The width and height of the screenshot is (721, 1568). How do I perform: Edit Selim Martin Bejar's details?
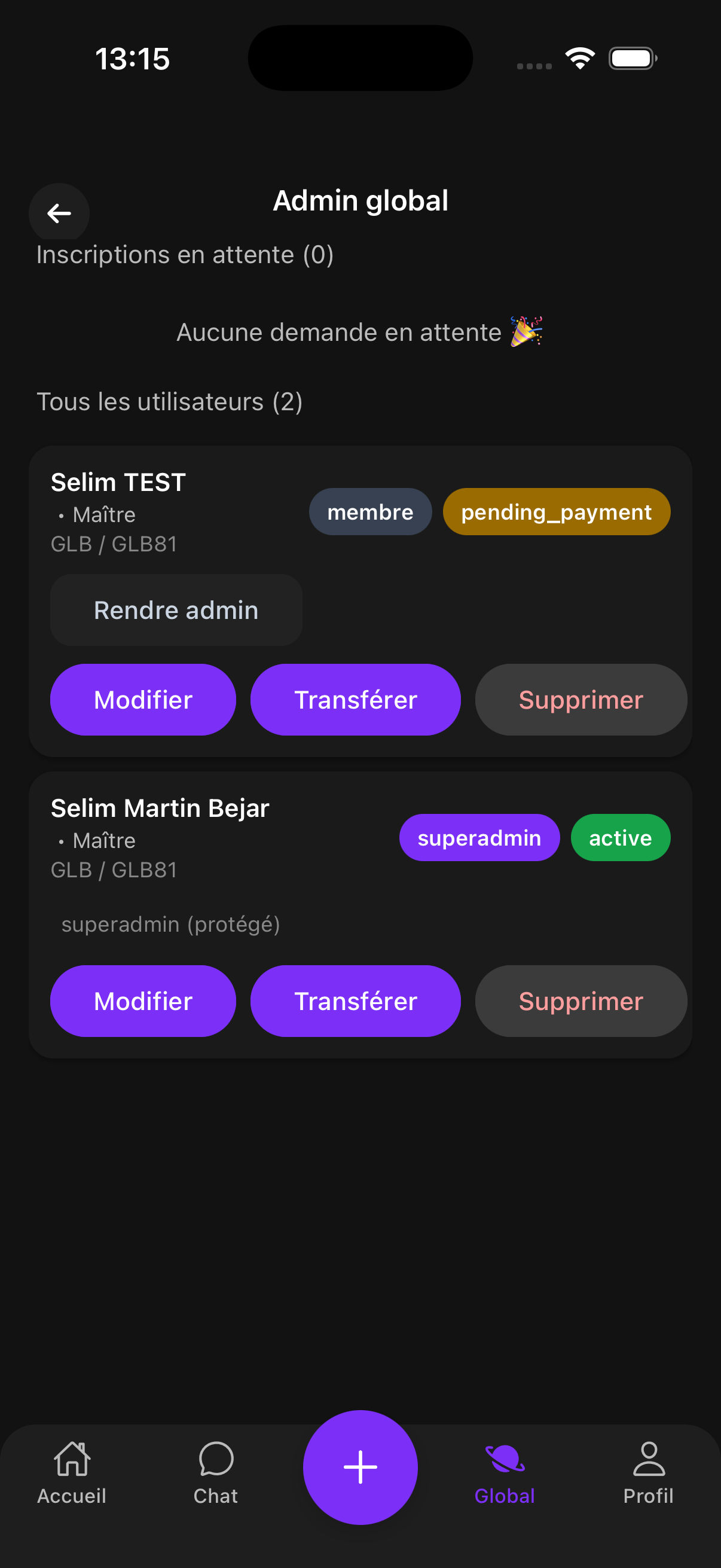(143, 1000)
